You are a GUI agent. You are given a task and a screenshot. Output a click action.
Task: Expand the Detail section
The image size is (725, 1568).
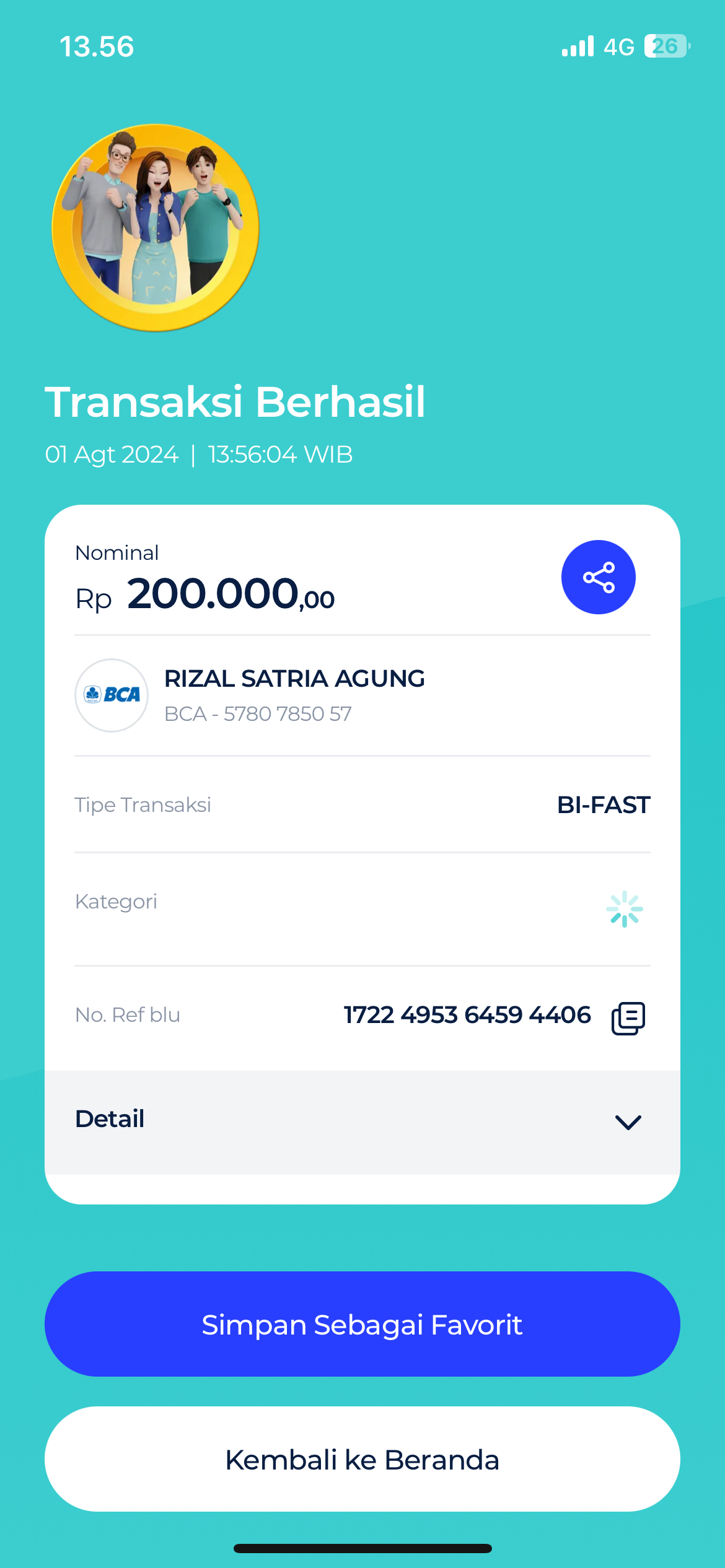click(x=627, y=1122)
